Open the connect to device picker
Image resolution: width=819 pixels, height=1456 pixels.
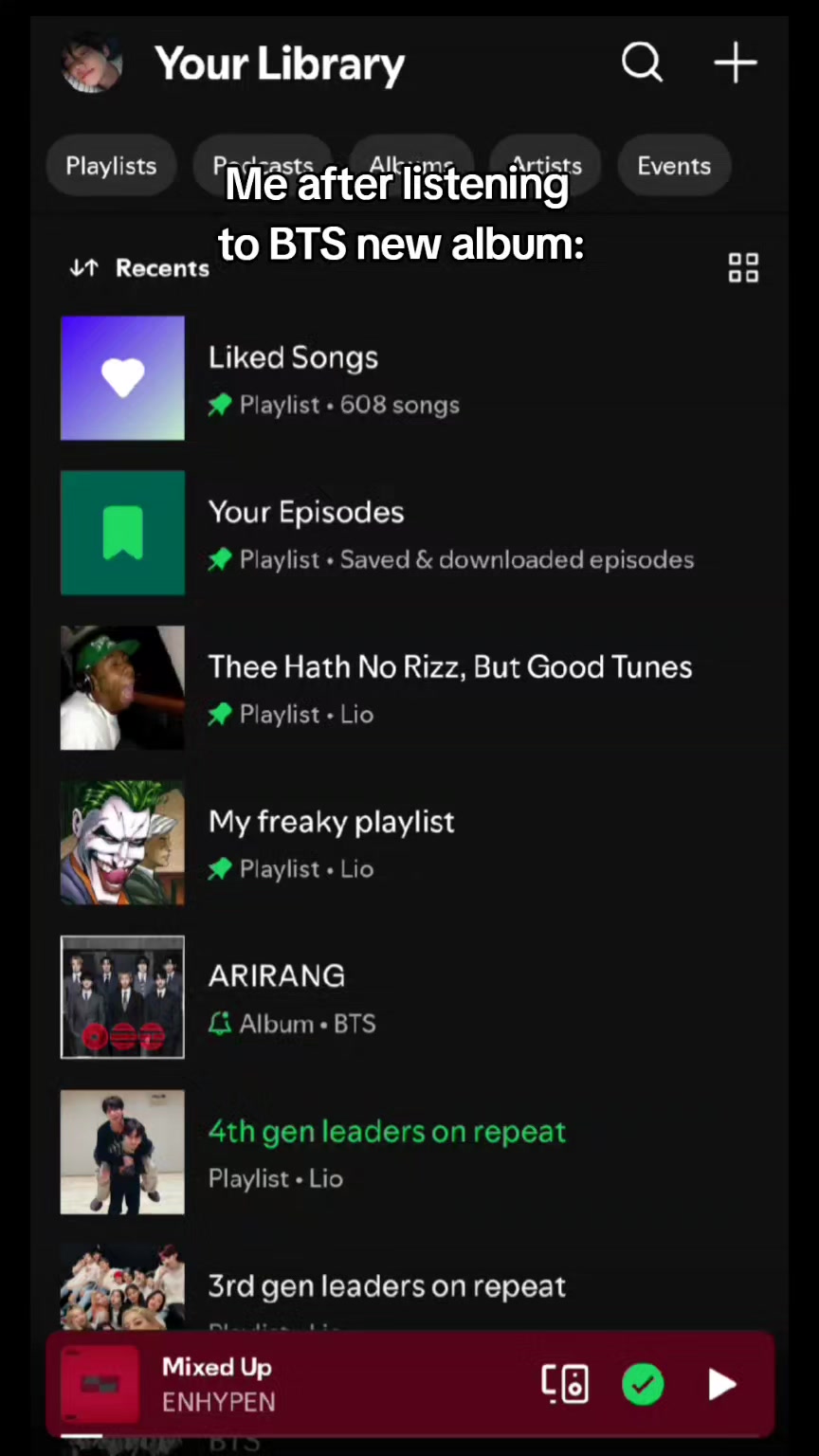[565, 1385]
